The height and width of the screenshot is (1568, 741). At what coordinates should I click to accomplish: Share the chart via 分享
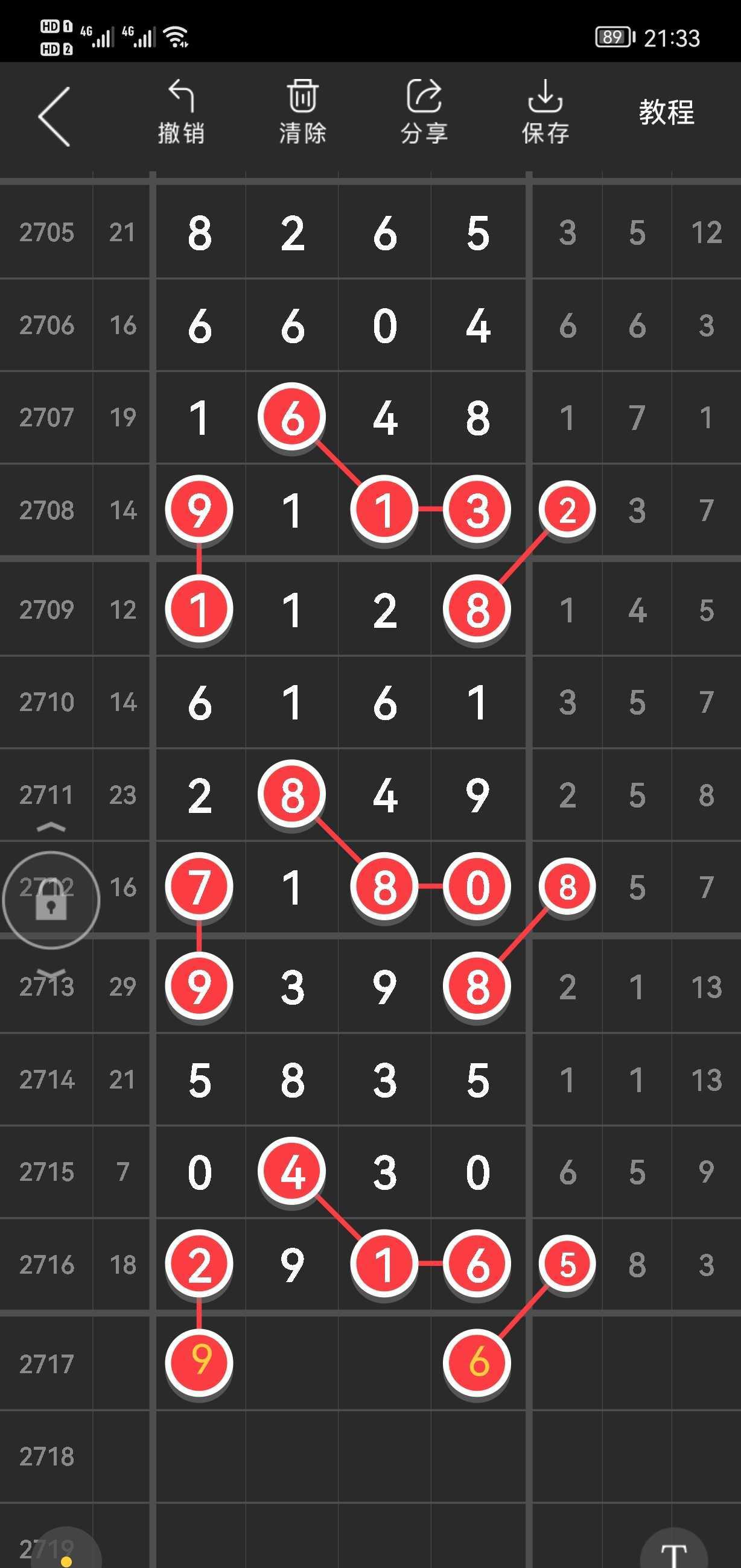tap(424, 113)
